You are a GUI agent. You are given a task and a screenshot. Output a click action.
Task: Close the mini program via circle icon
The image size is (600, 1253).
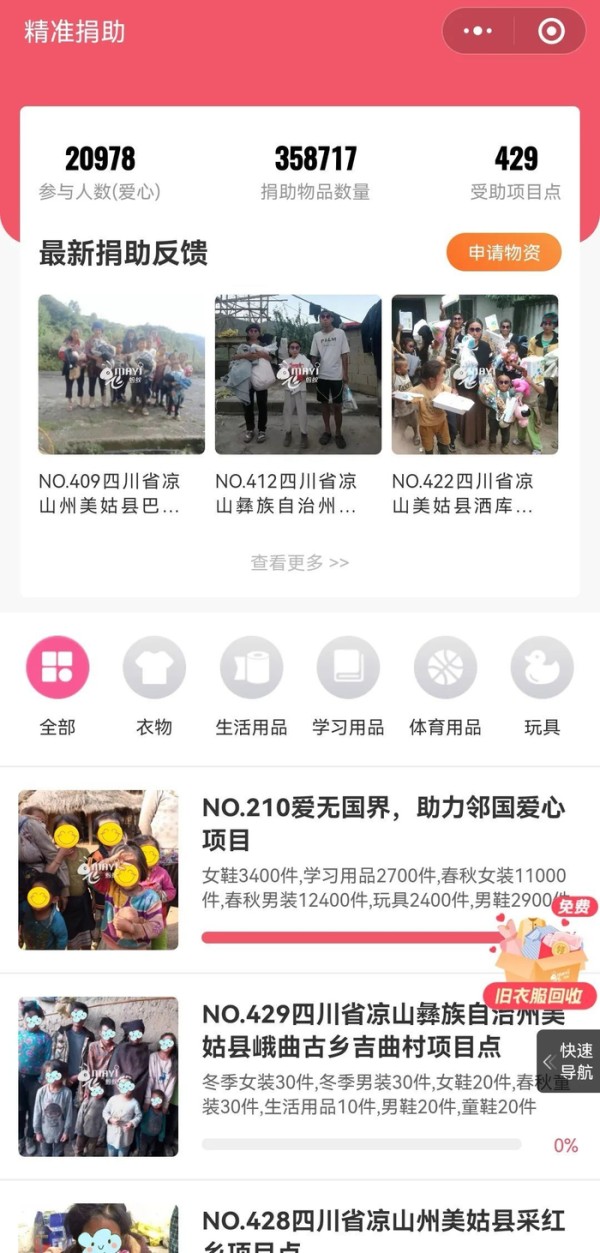pyautogui.click(x=551, y=31)
